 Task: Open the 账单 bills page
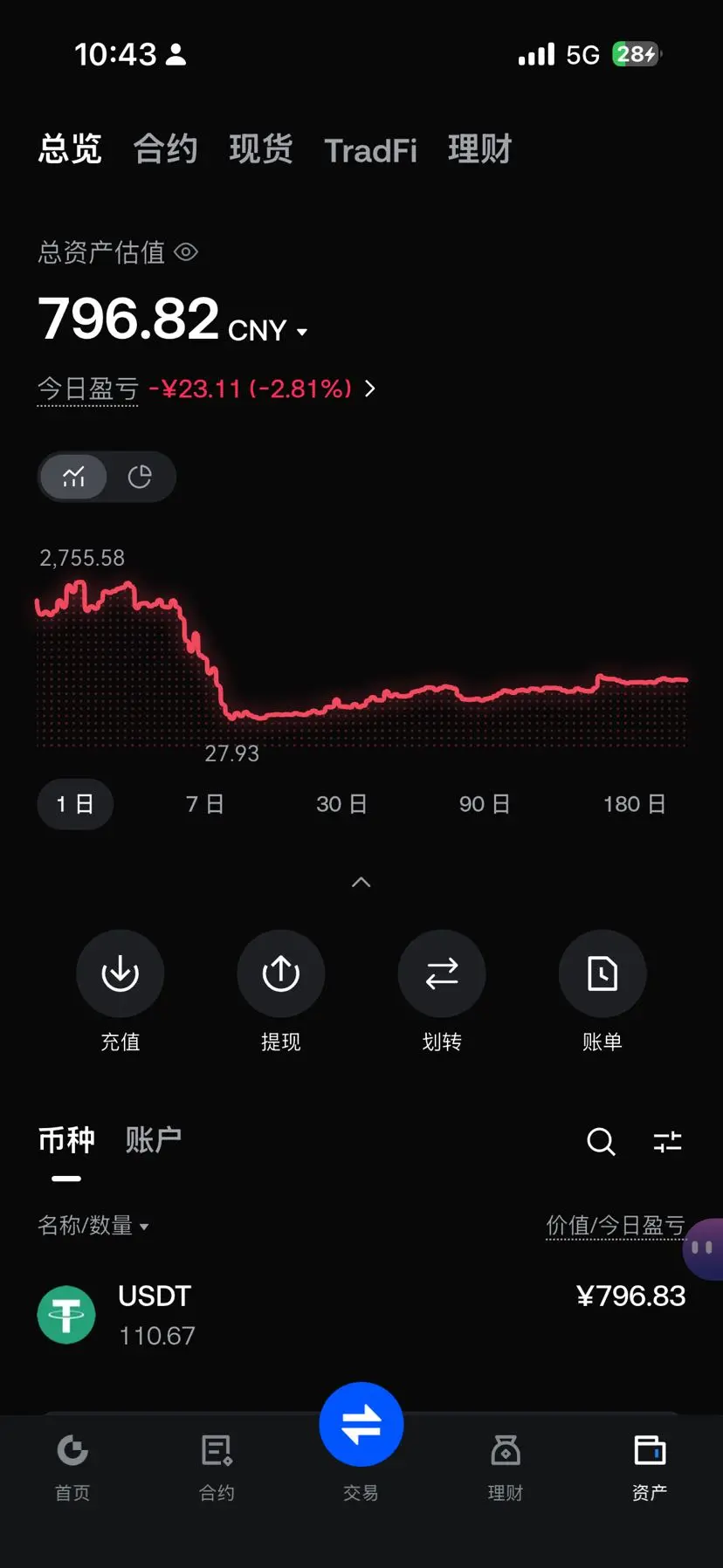[x=602, y=973]
